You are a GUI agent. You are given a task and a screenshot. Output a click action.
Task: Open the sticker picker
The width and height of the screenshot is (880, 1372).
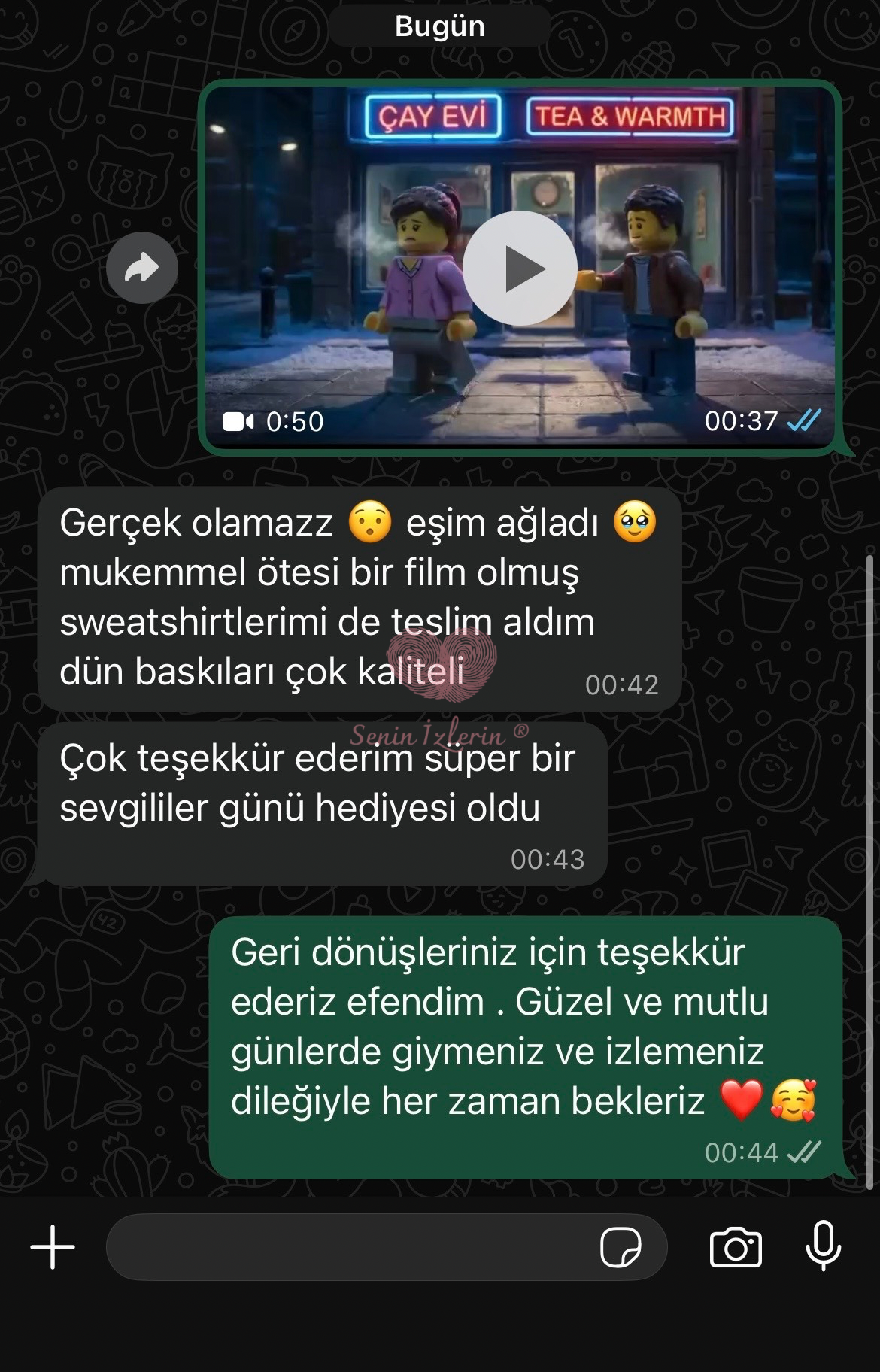tap(621, 1247)
